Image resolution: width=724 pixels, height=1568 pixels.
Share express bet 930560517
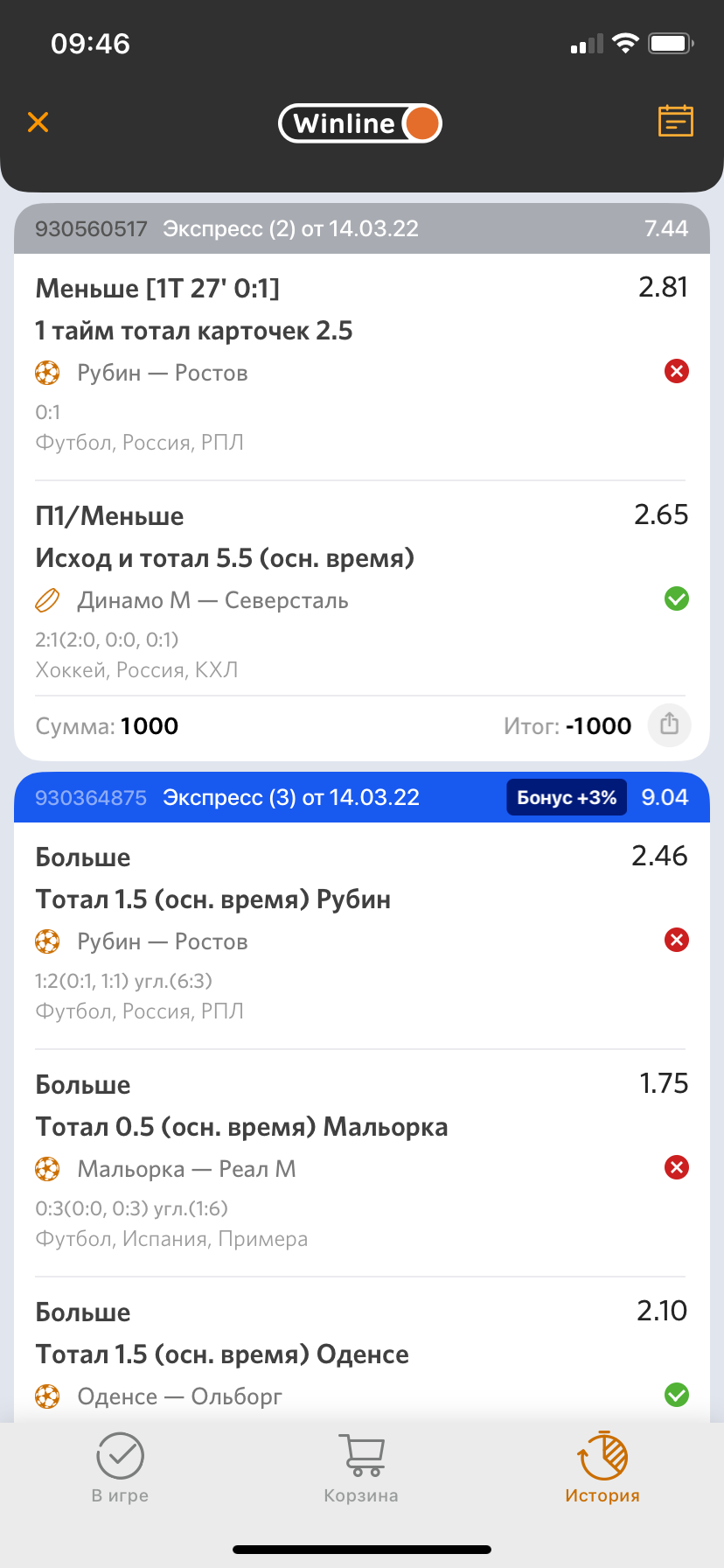(669, 724)
